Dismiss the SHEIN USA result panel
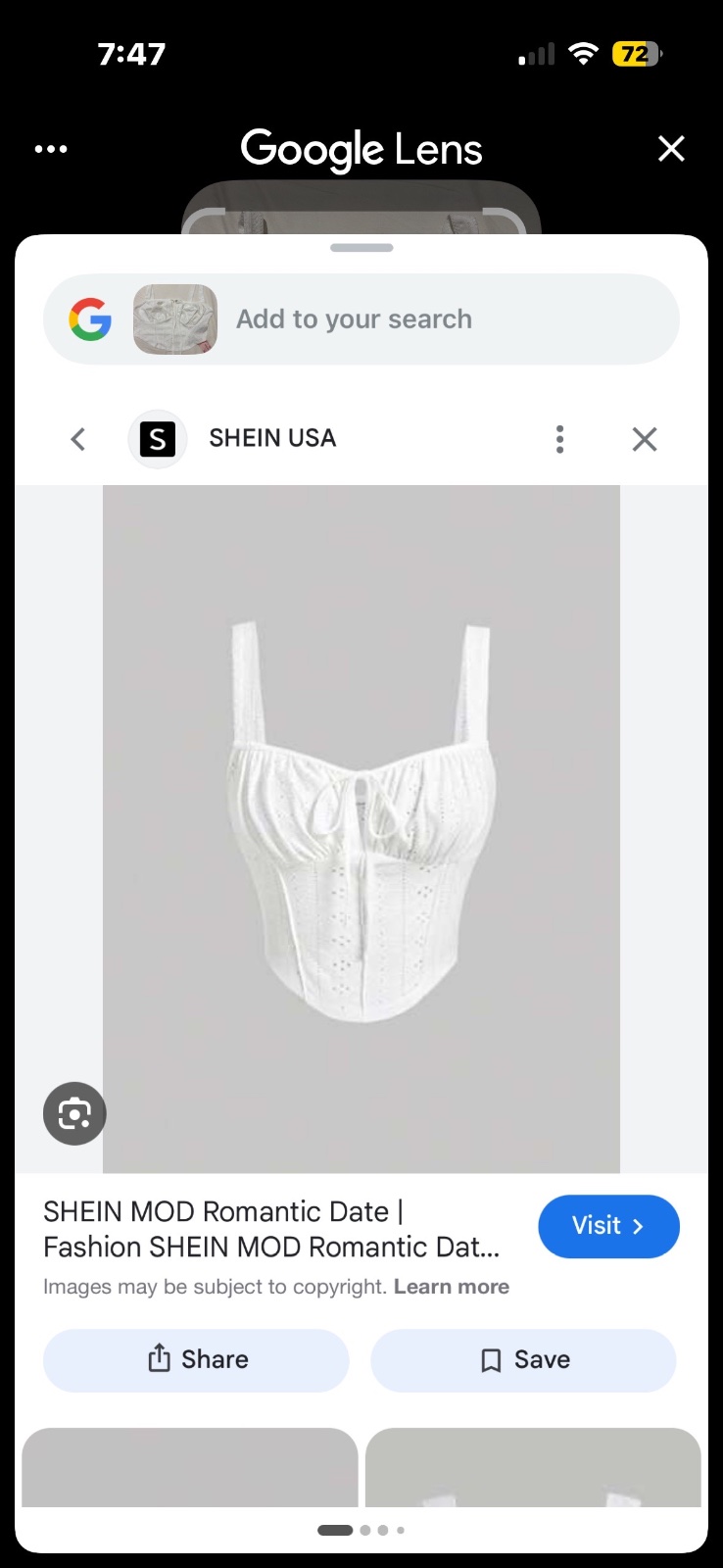The image size is (723, 1568). click(645, 439)
